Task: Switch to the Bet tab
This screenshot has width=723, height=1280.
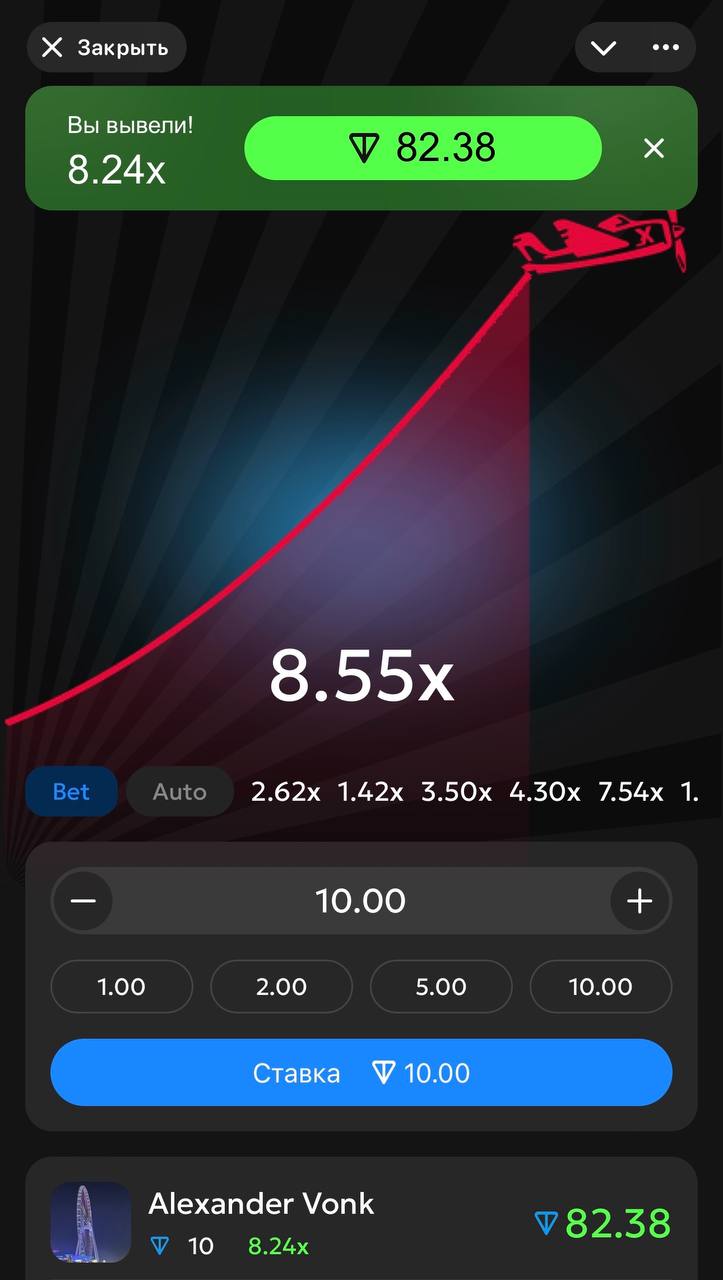Action: point(71,791)
